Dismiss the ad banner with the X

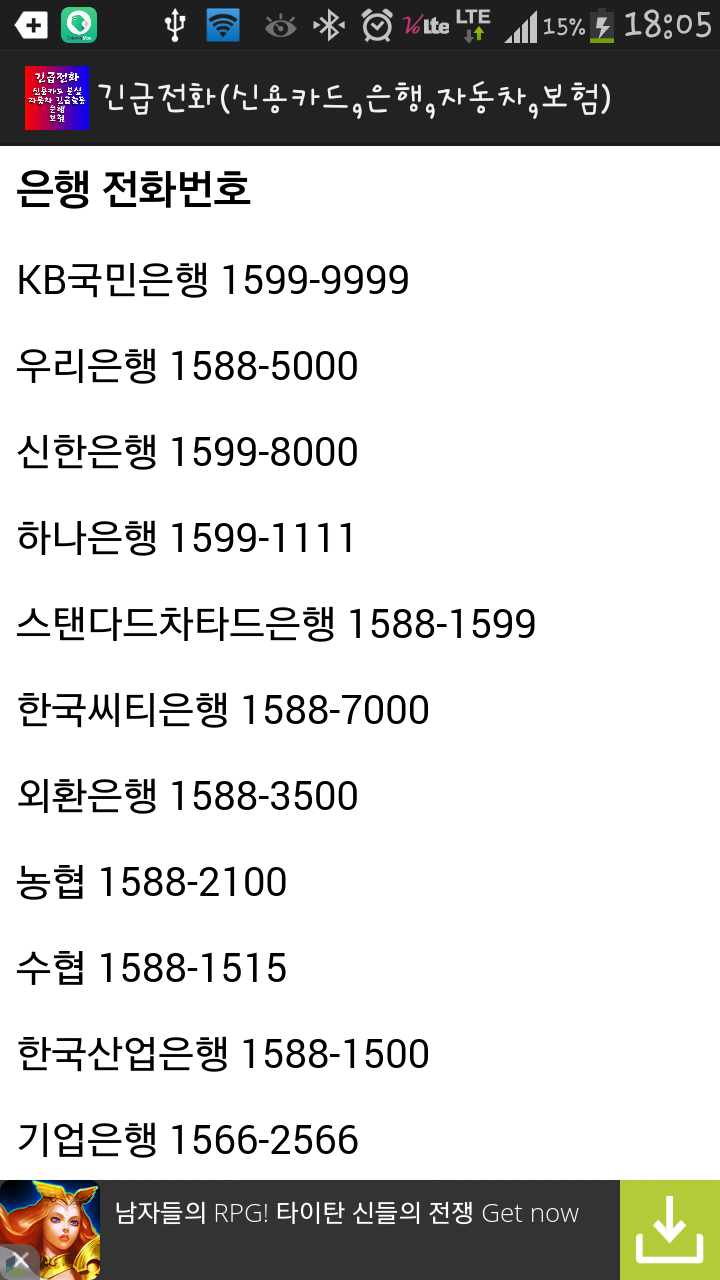pyautogui.click(x=18, y=1262)
